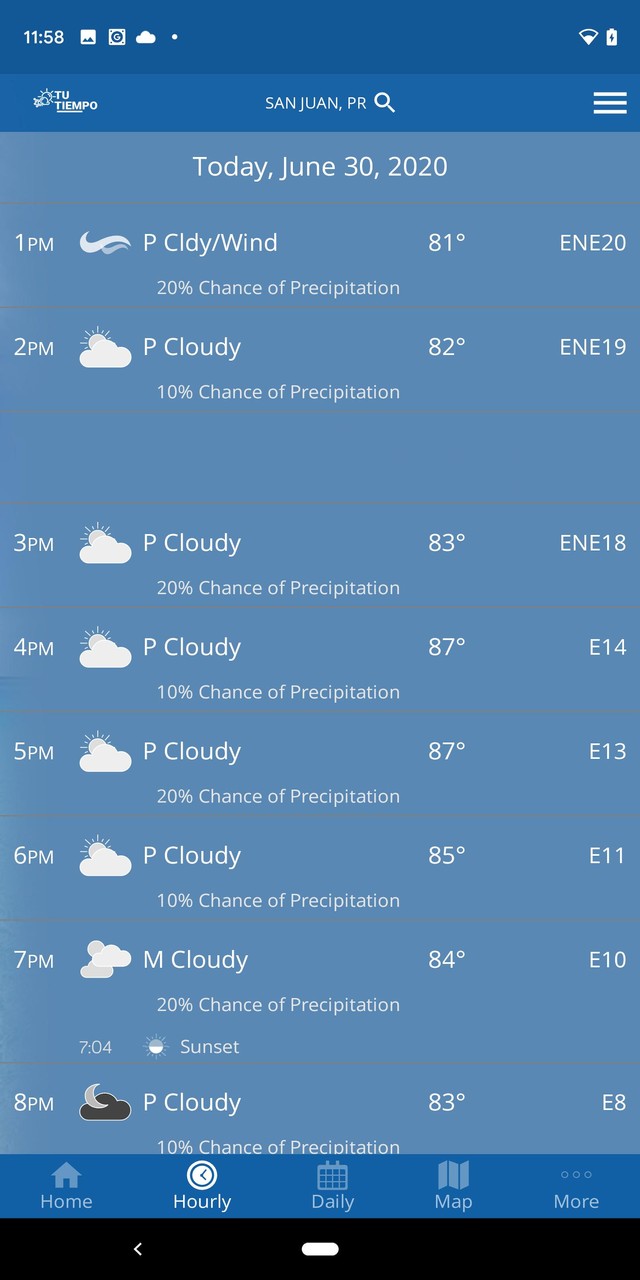Show More options tab
Viewport: 640px width, 1280px height.
576,1186
